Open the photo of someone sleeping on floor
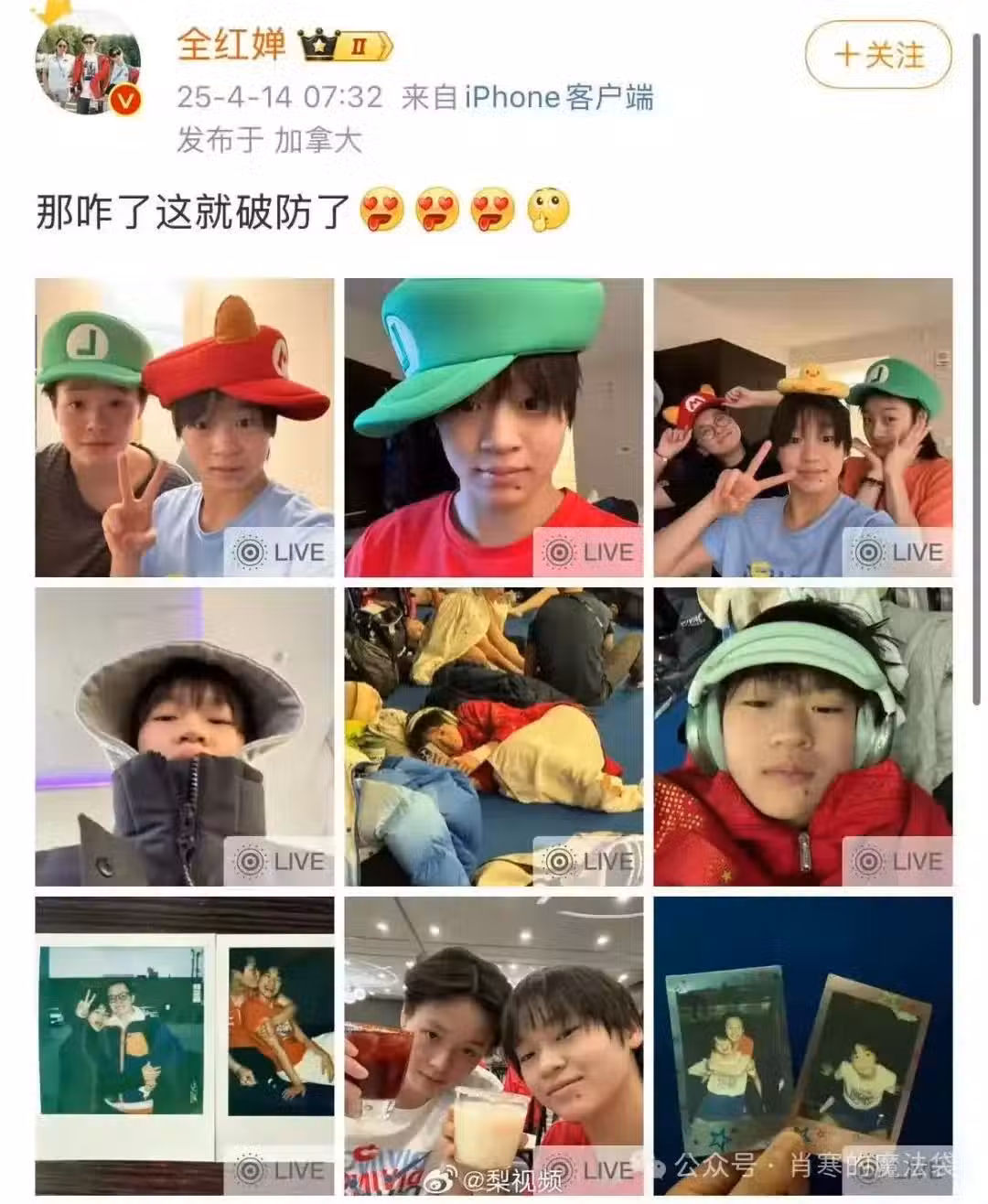This screenshot has width=988, height=1204. coord(493,736)
